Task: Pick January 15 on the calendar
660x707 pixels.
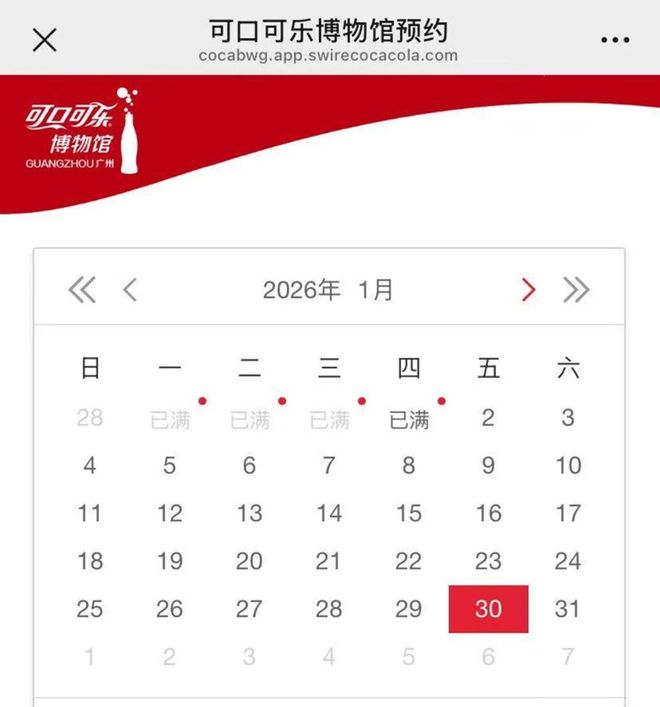Action: (x=409, y=513)
